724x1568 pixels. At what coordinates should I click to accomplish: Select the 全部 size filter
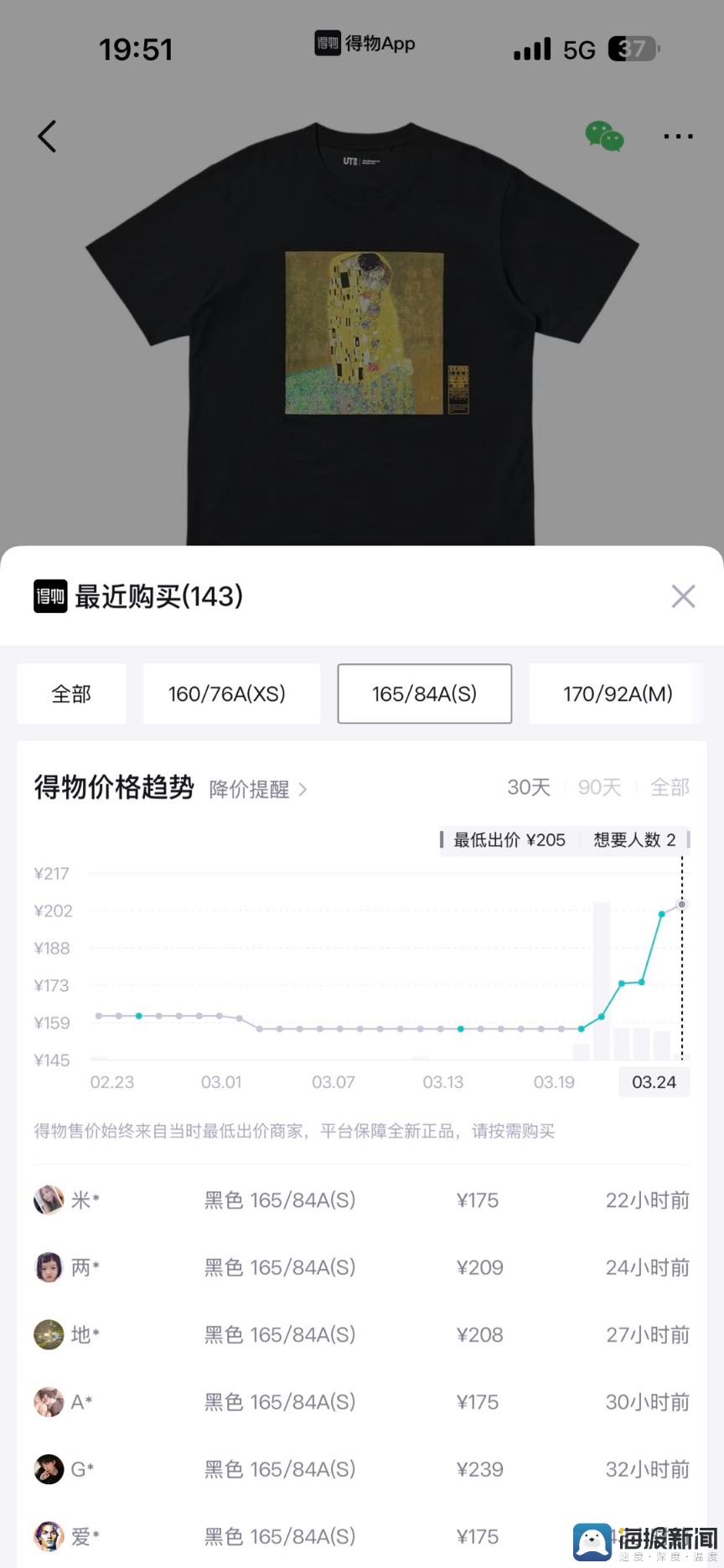coord(71,694)
